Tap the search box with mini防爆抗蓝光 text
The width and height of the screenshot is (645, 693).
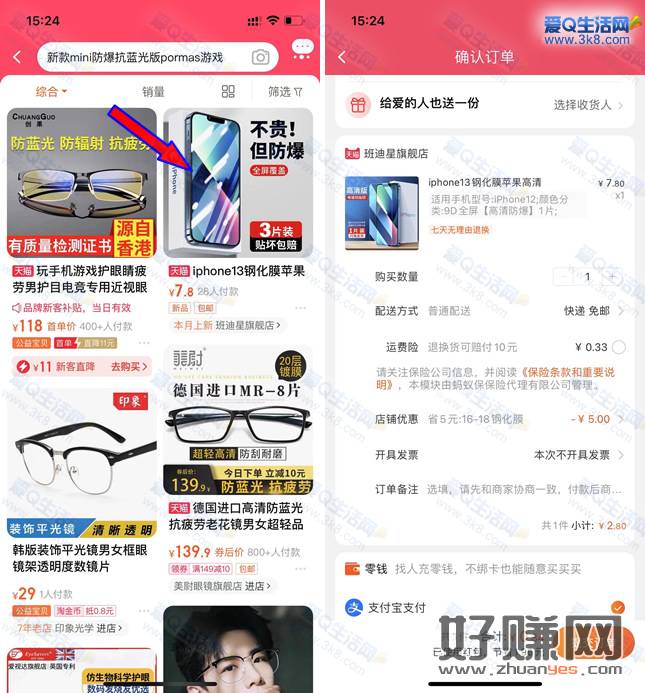click(x=140, y=57)
